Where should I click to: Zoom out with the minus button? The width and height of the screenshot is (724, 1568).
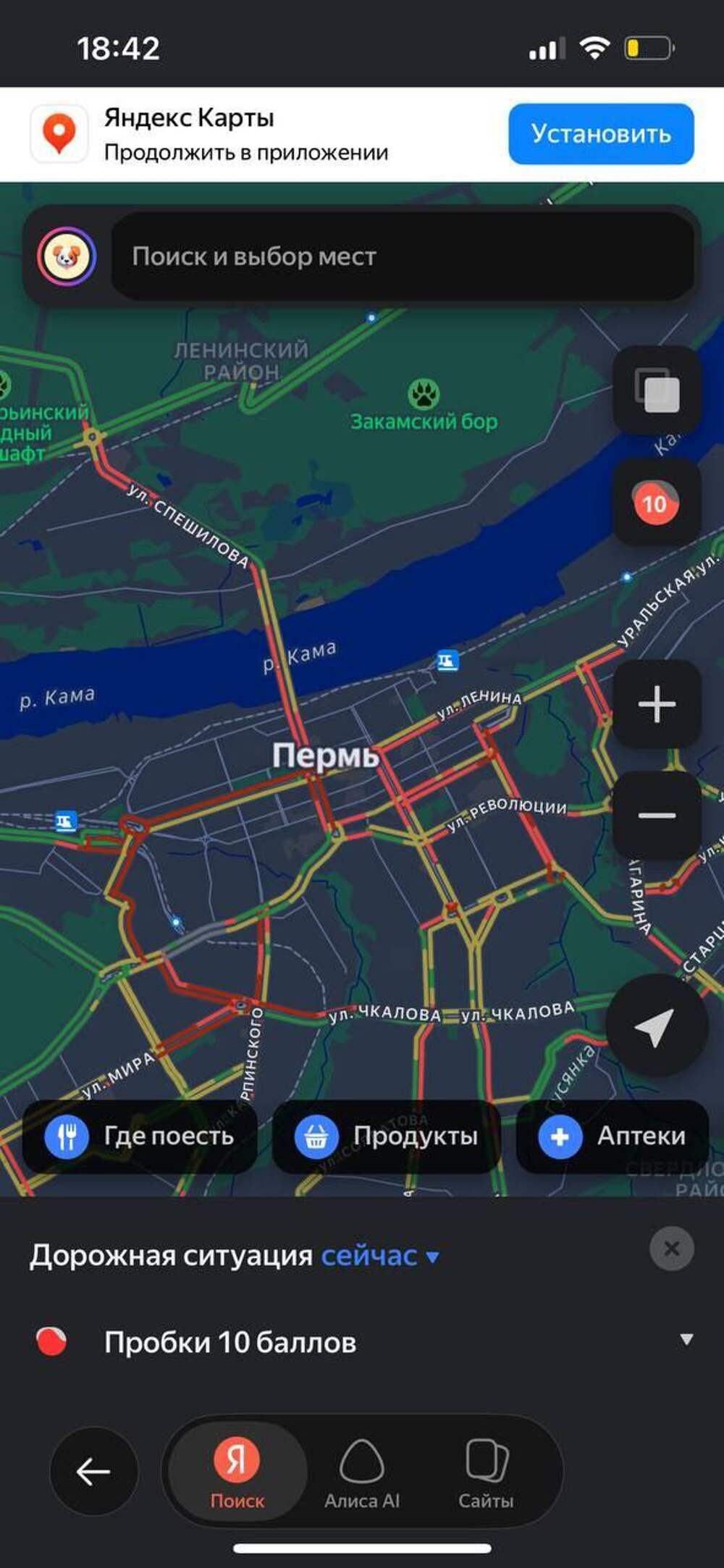[657, 816]
